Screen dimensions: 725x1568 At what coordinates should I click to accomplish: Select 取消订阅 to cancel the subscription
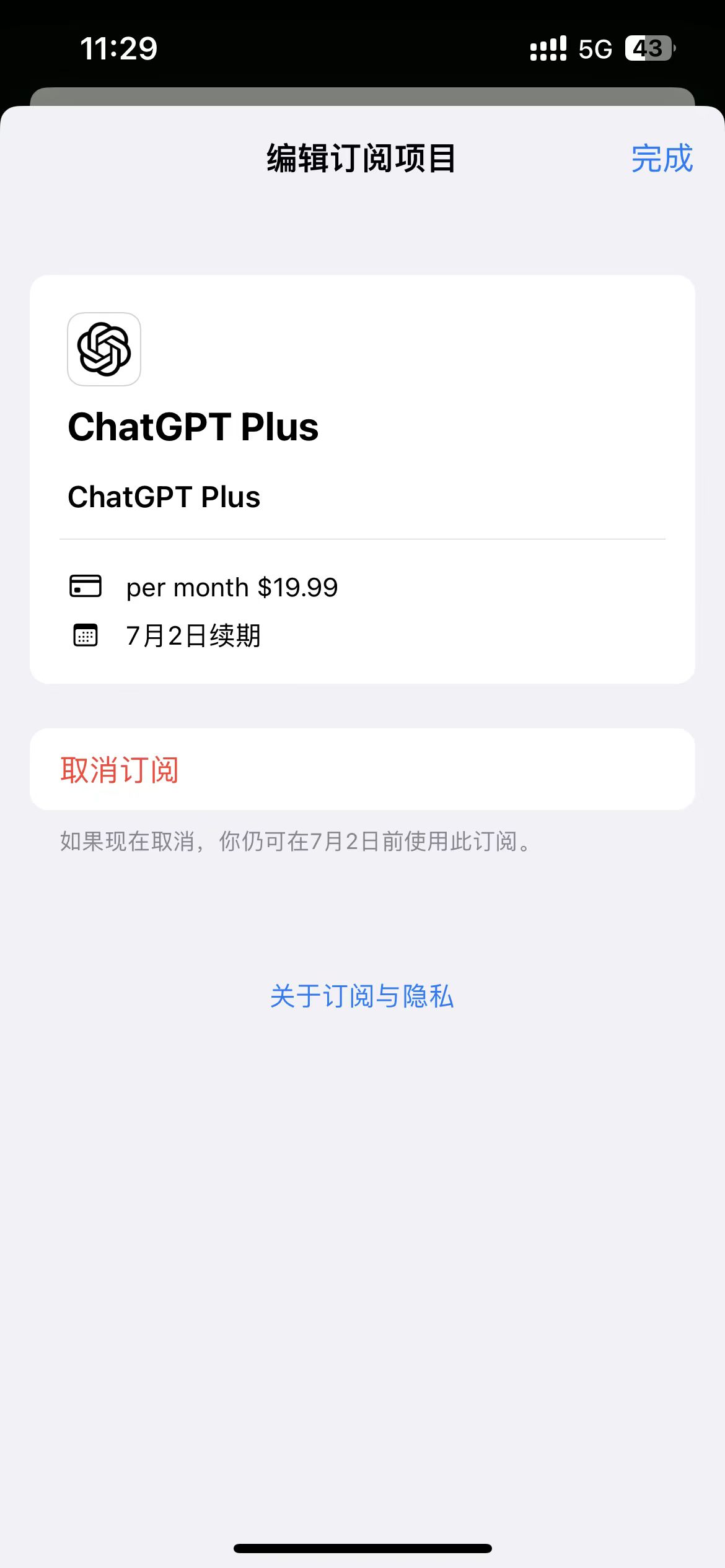120,770
